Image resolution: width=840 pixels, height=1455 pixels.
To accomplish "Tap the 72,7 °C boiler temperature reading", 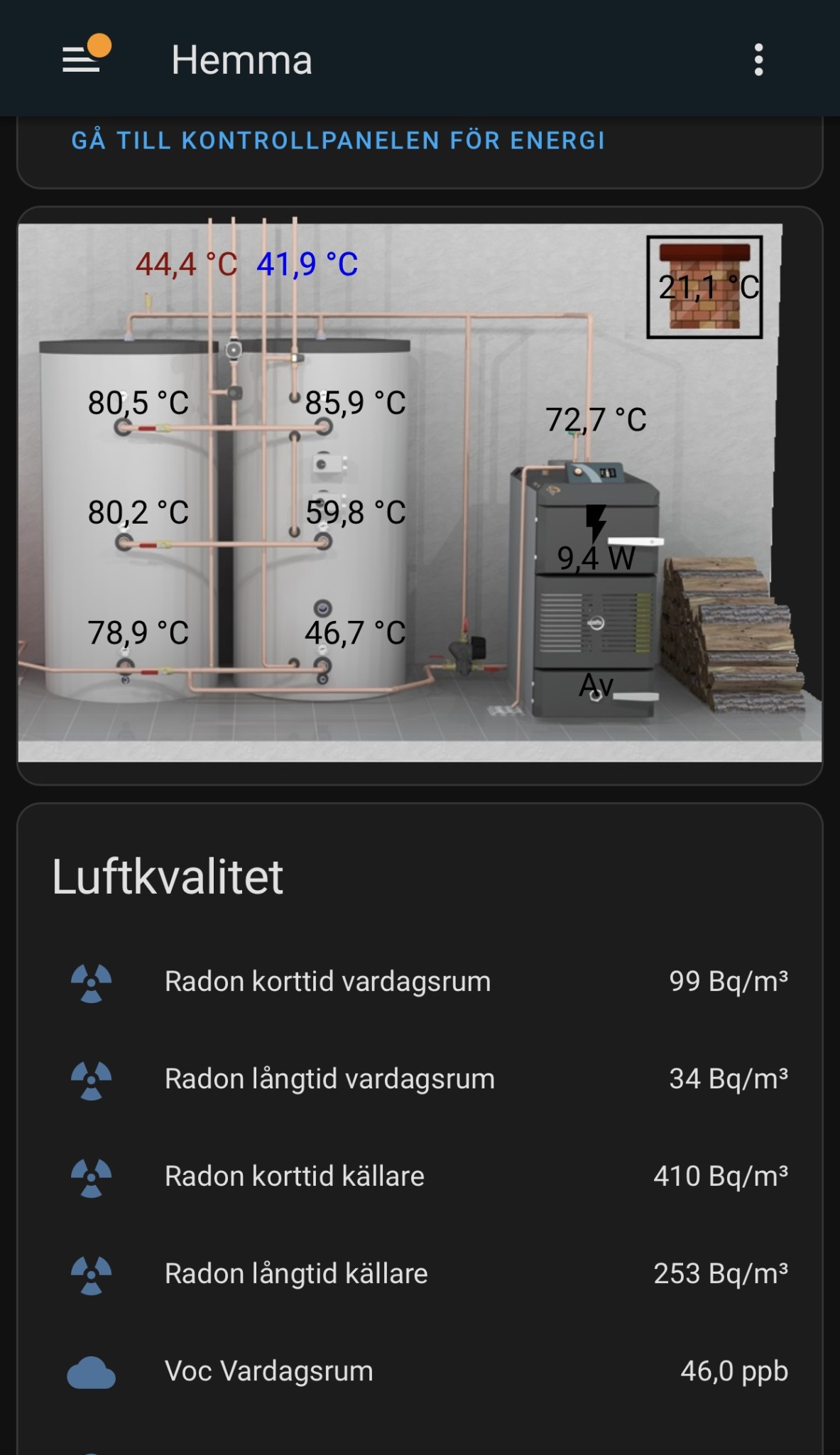I will (596, 419).
